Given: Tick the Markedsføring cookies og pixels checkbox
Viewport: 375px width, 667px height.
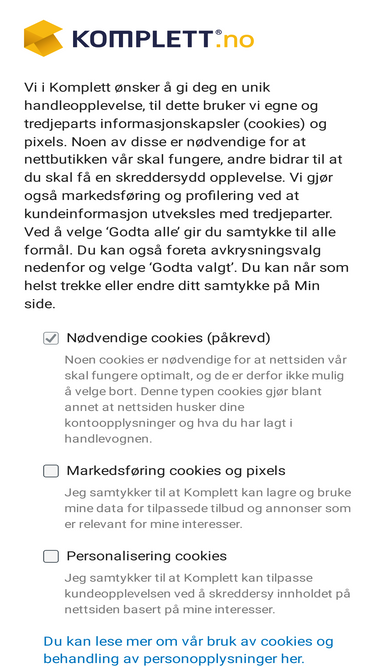Looking at the screenshot, I should click(x=51, y=471).
